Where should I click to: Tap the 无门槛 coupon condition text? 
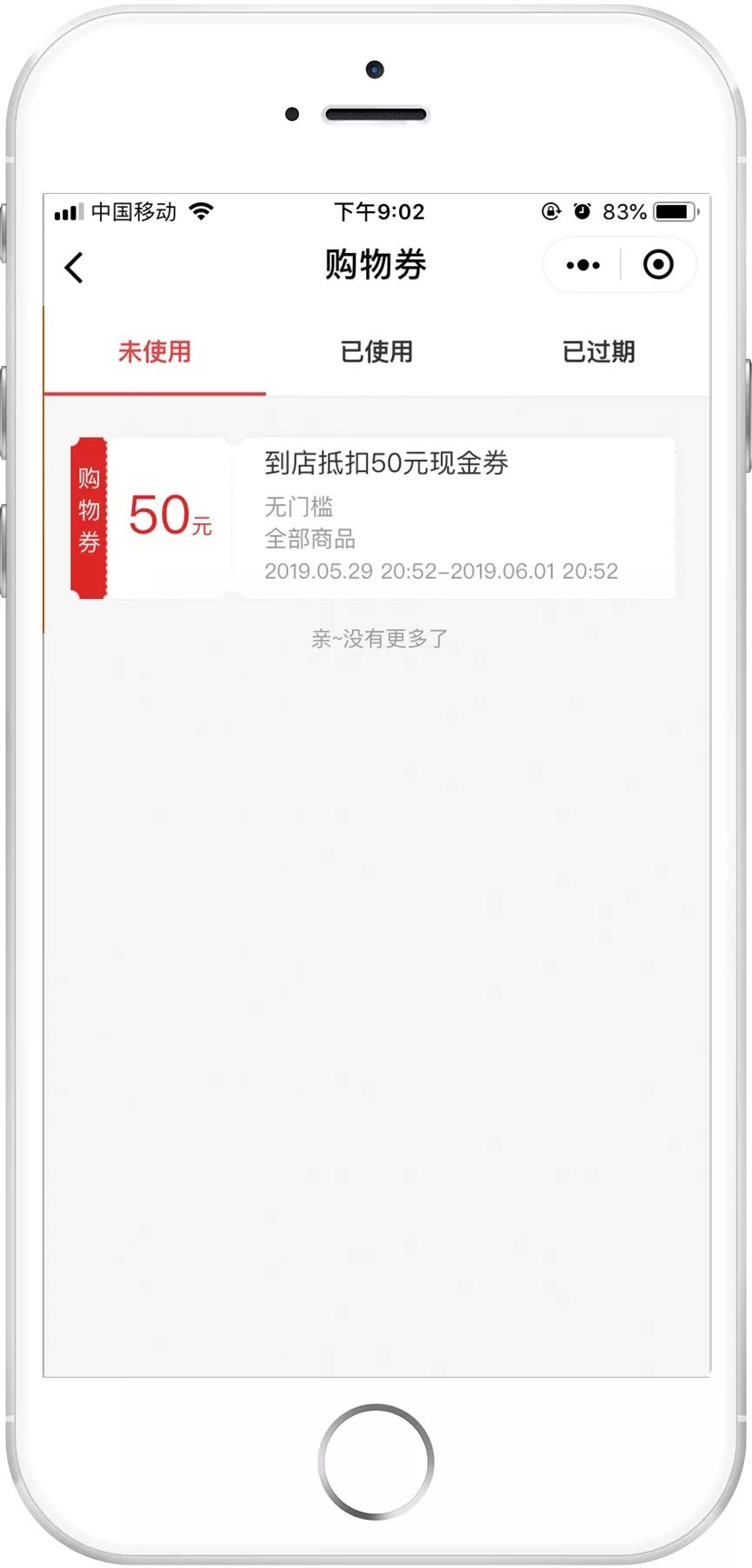[301, 506]
